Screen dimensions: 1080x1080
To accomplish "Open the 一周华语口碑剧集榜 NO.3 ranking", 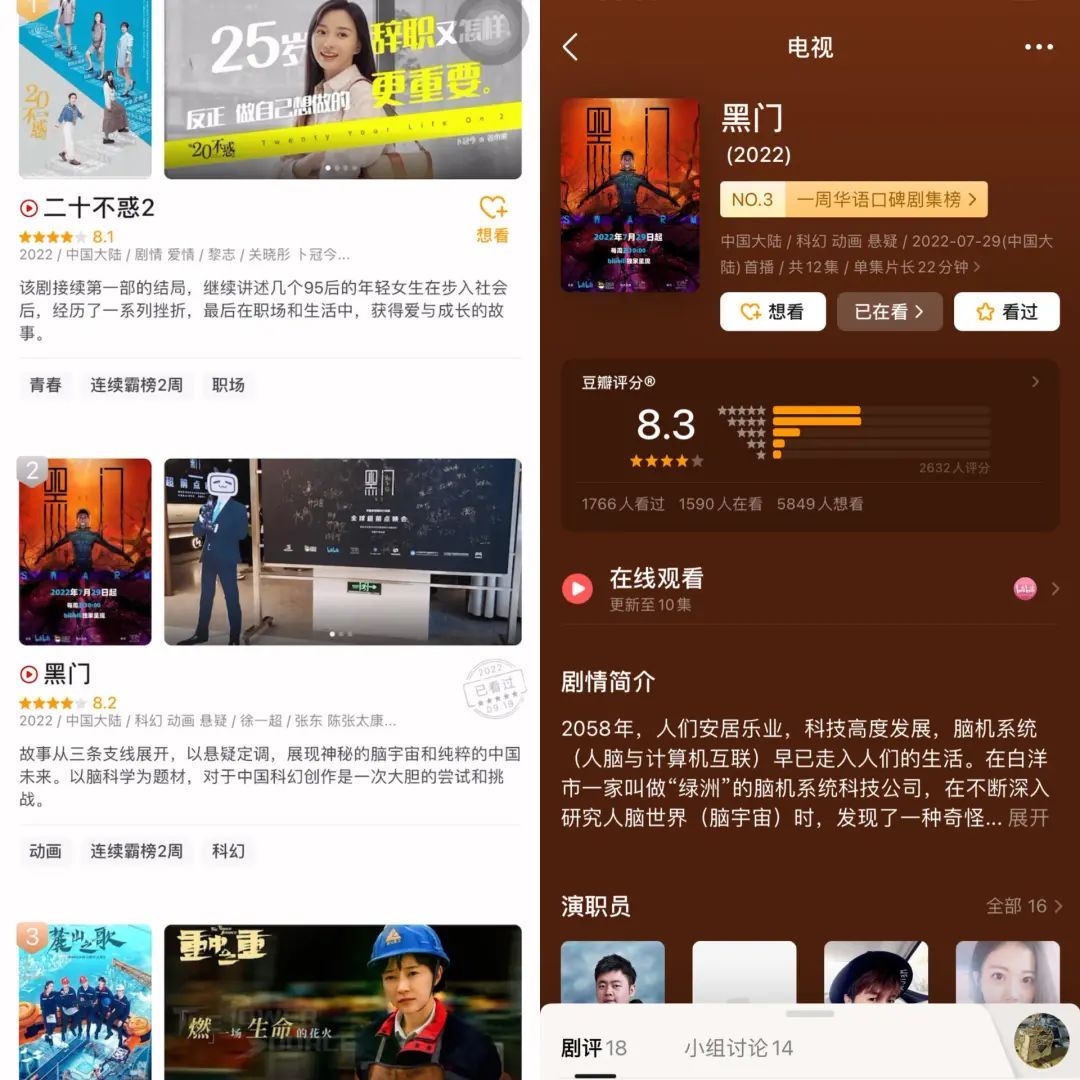I will pos(854,199).
